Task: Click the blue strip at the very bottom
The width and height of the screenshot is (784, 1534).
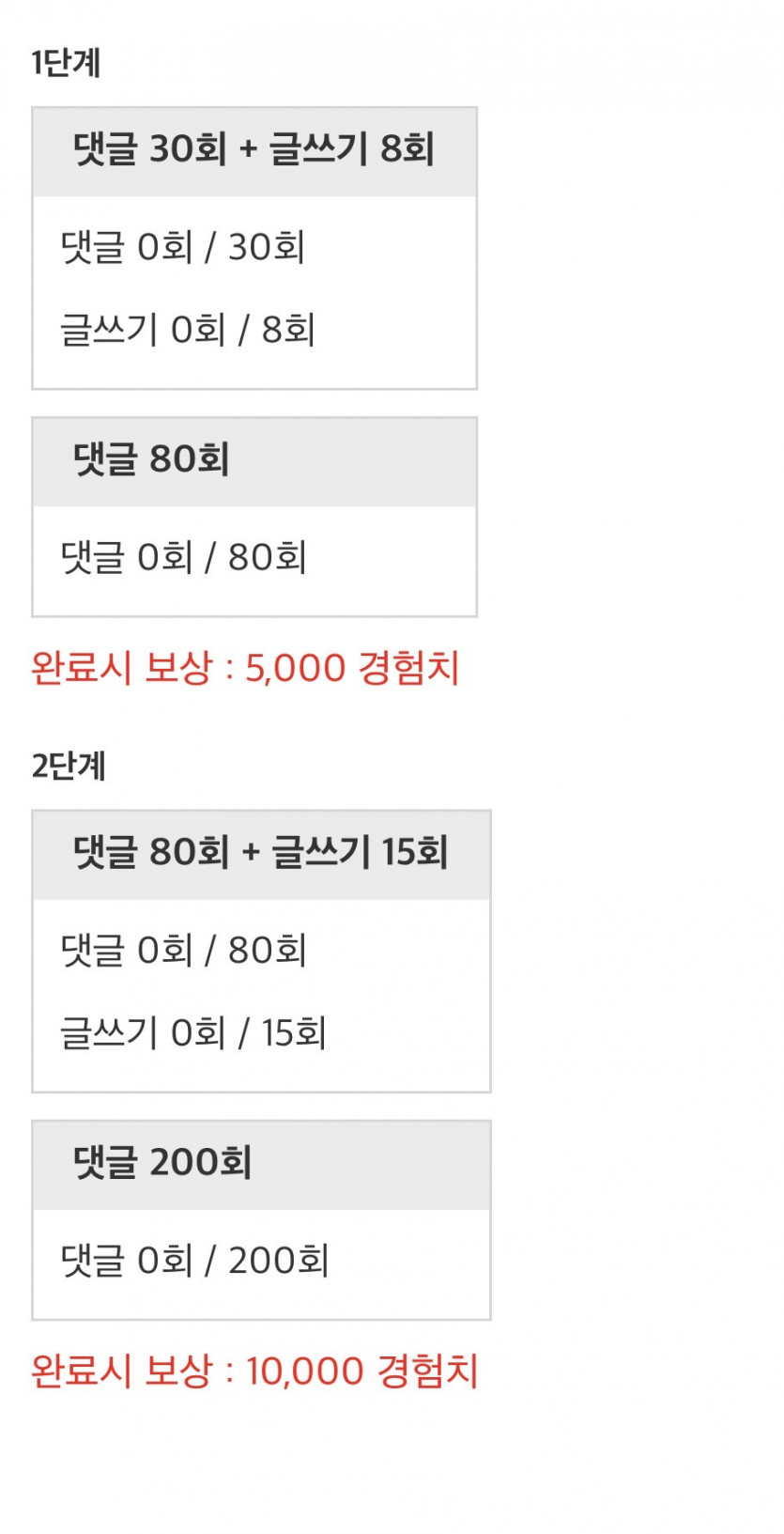Action: [392, 1529]
